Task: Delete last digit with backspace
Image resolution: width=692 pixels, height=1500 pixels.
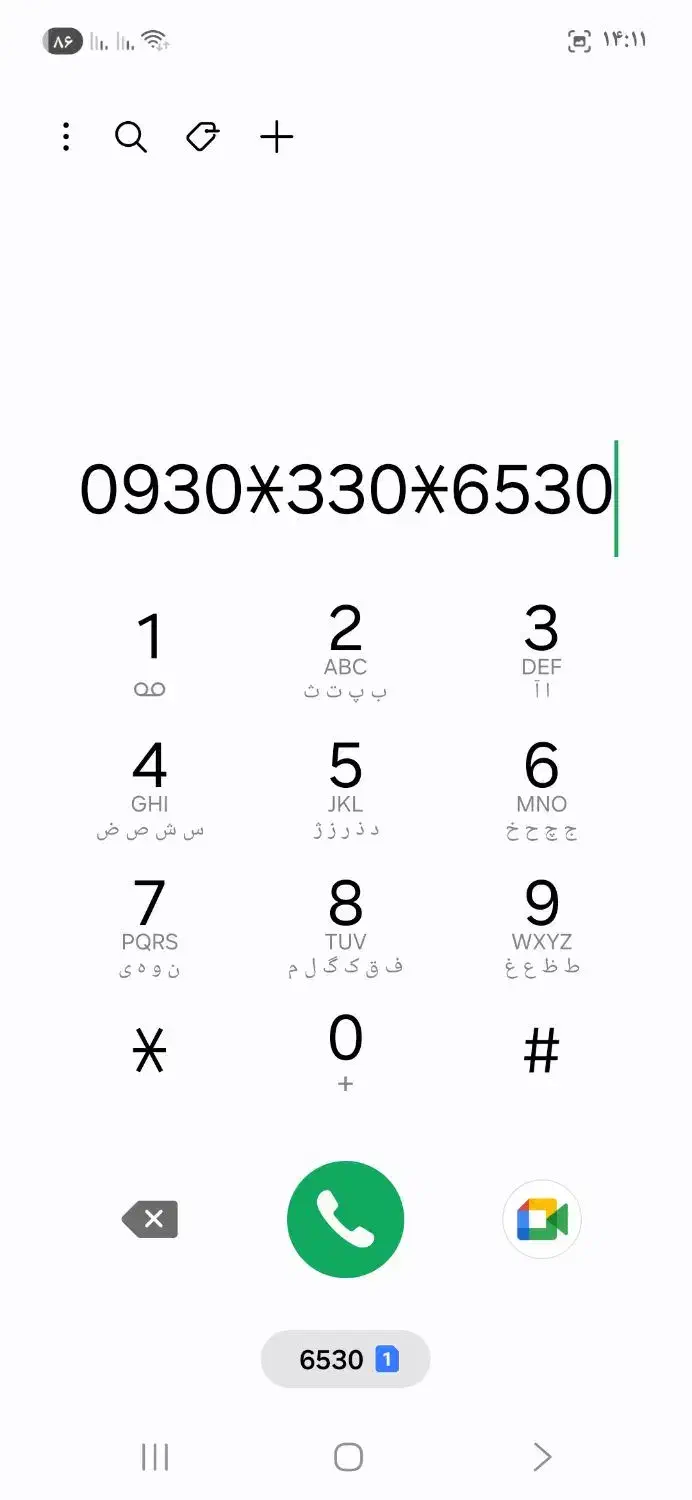Action: [x=151, y=1220]
